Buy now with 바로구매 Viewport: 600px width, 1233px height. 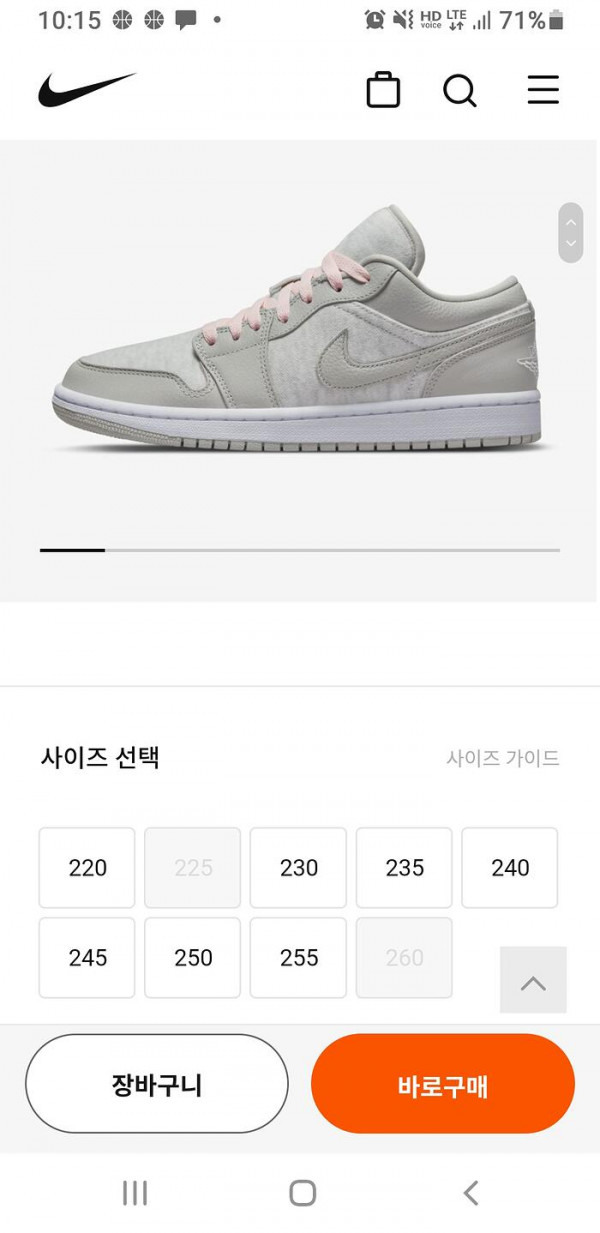442,1084
